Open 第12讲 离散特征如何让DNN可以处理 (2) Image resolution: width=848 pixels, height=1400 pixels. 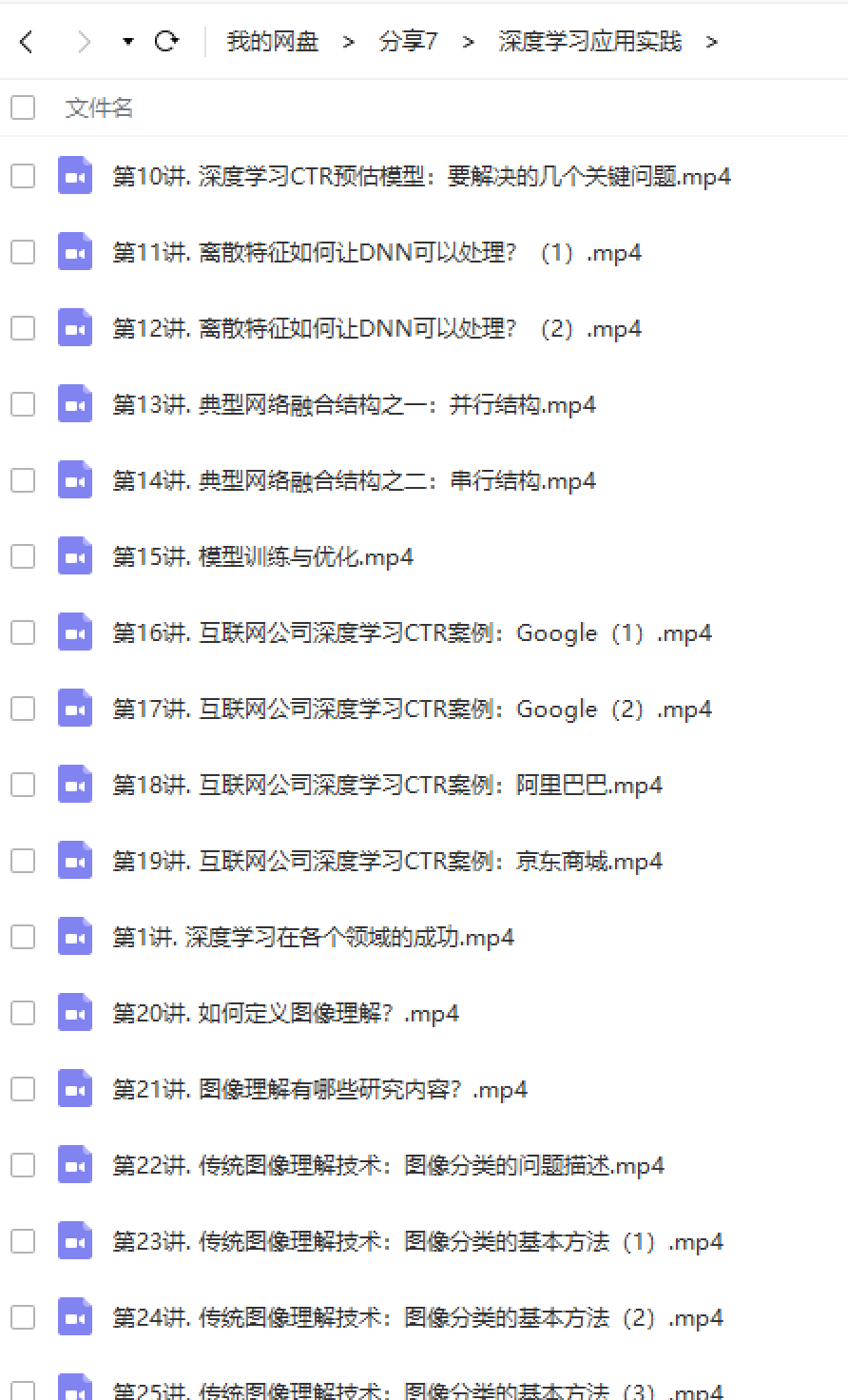pyautogui.click(x=376, y=328)
